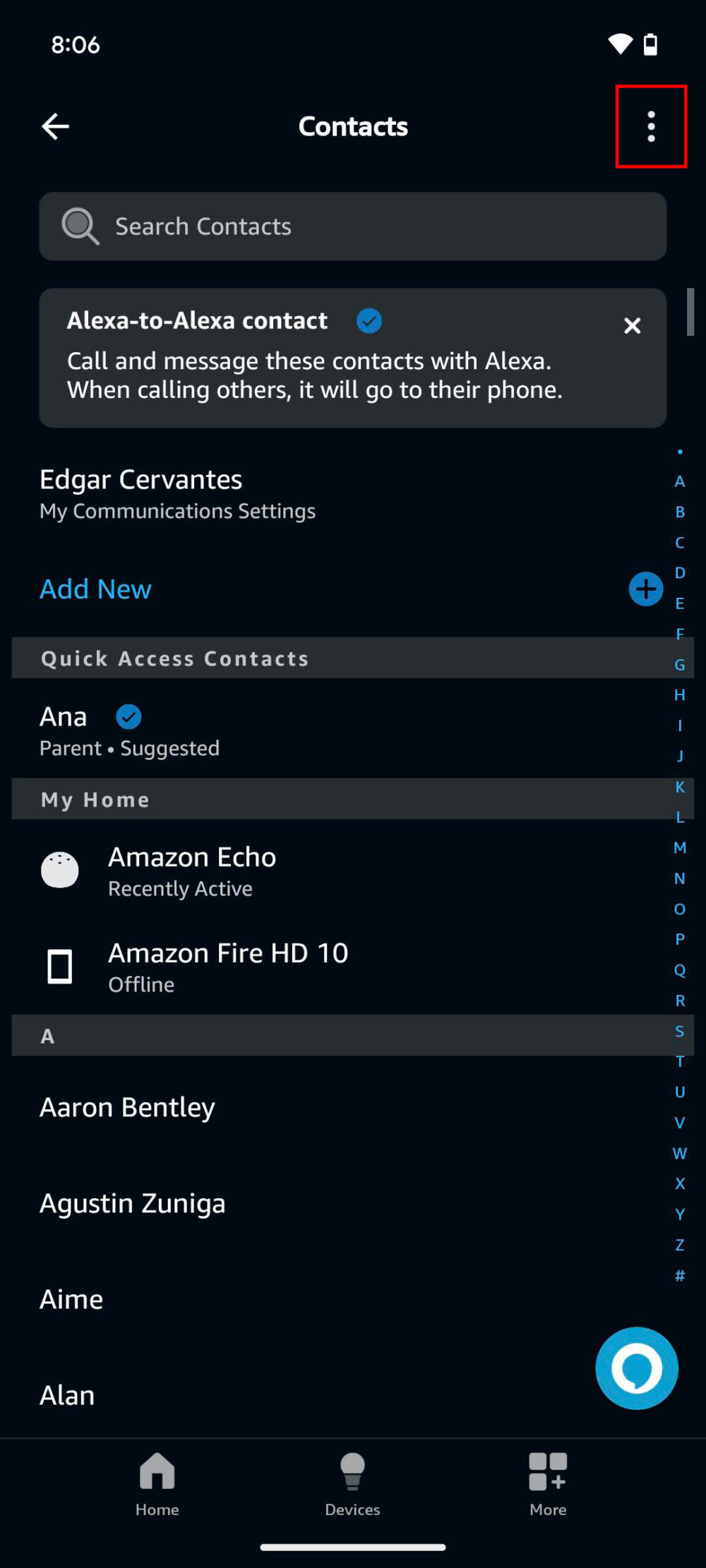Tap the blue plus icon beside Add New
The width and height of the screenshot is (706, 1568).
click(645, 589)
